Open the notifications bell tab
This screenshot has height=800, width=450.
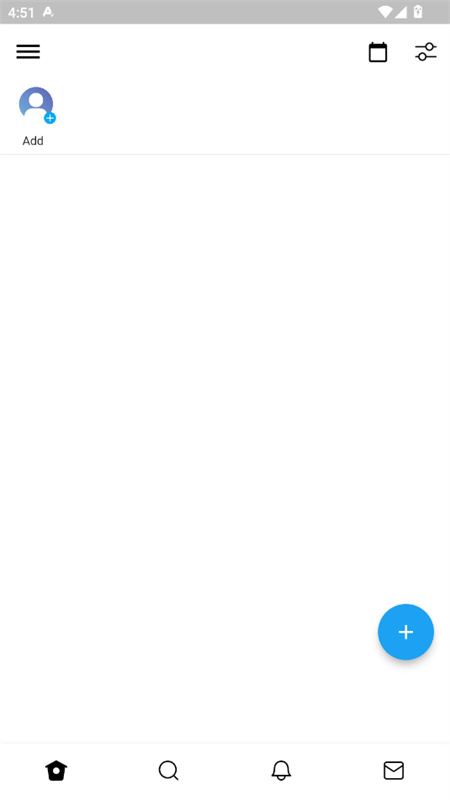pyautogui.click(x=281, y=770)
